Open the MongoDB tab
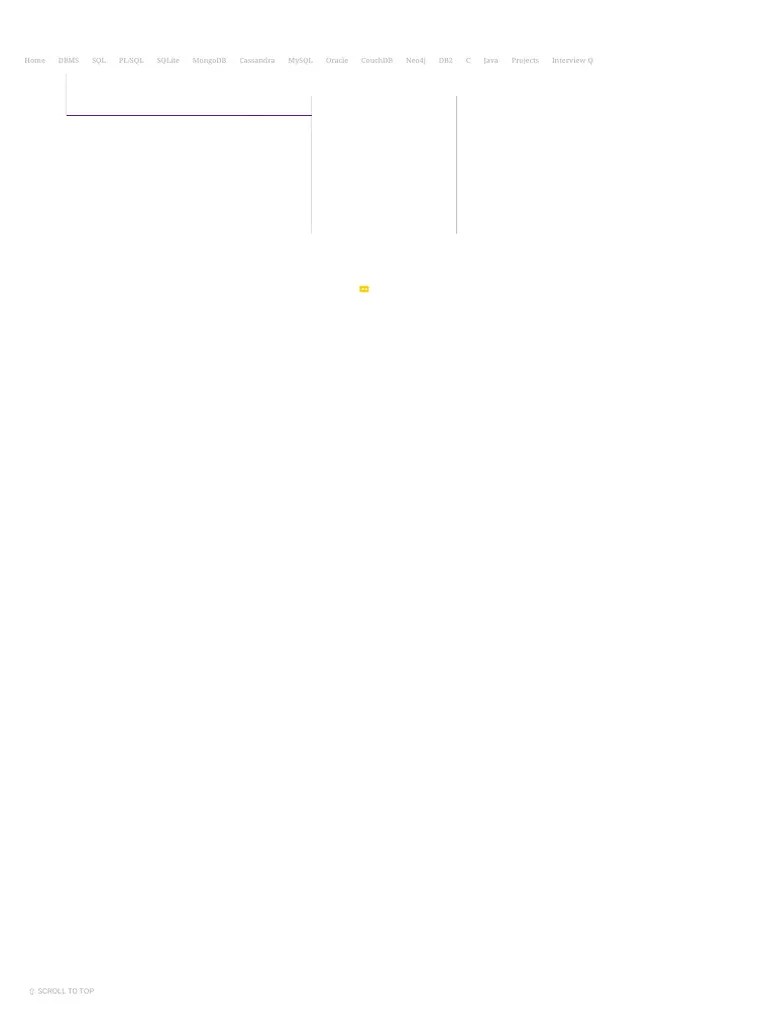 209,61
